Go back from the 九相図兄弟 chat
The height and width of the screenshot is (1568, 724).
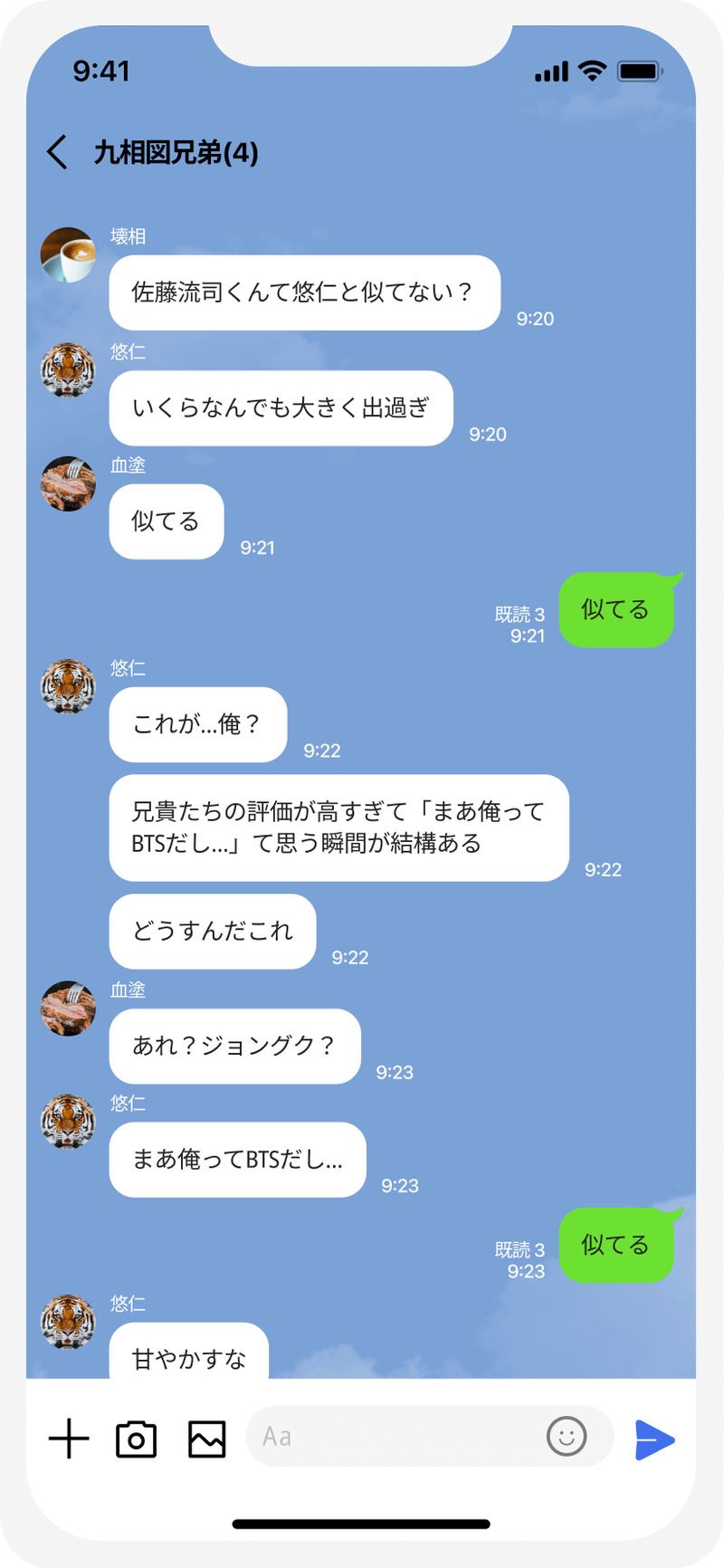[x=57, y=152]
